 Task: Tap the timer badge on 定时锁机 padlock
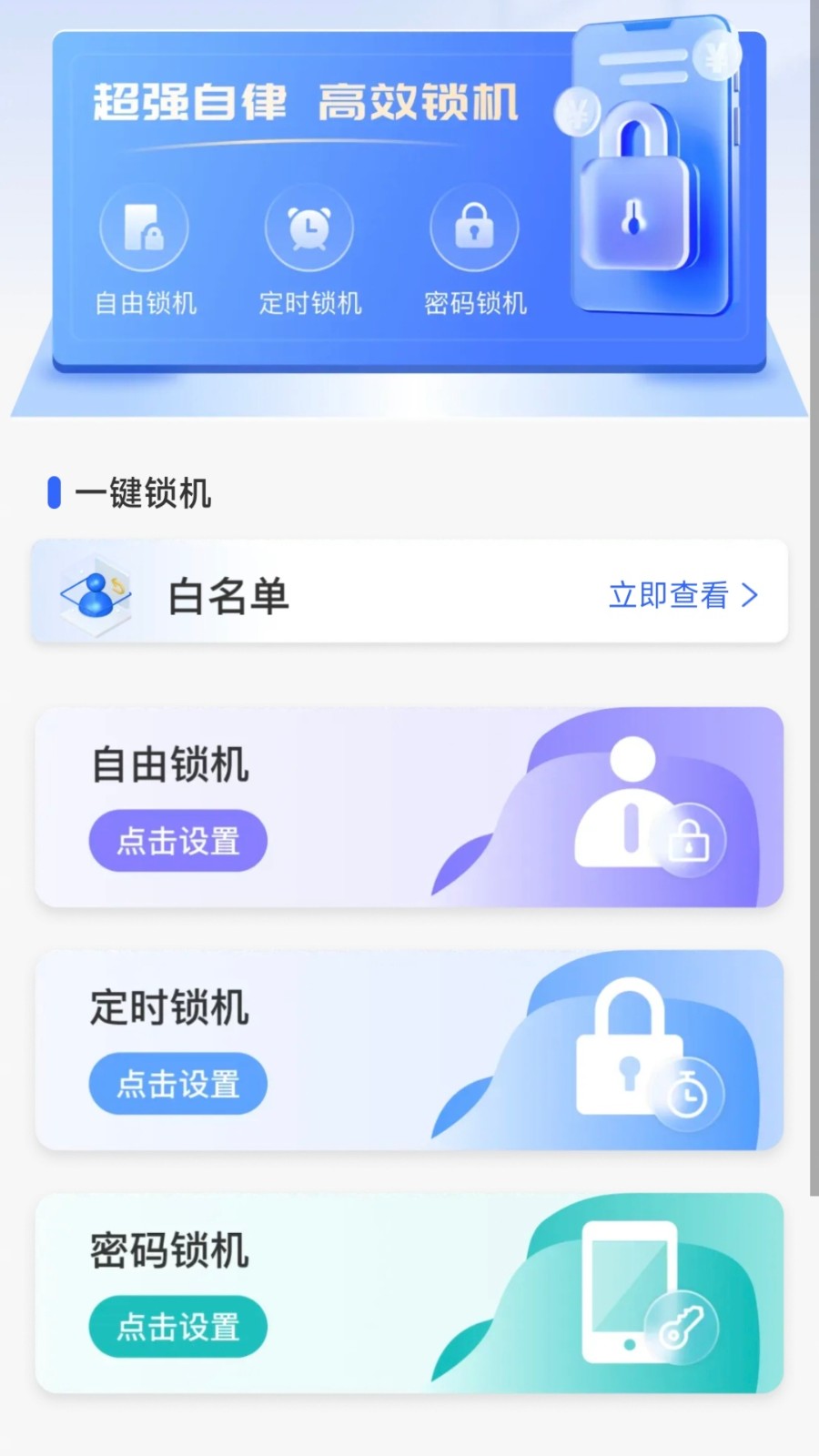(x=689, y=1095)
